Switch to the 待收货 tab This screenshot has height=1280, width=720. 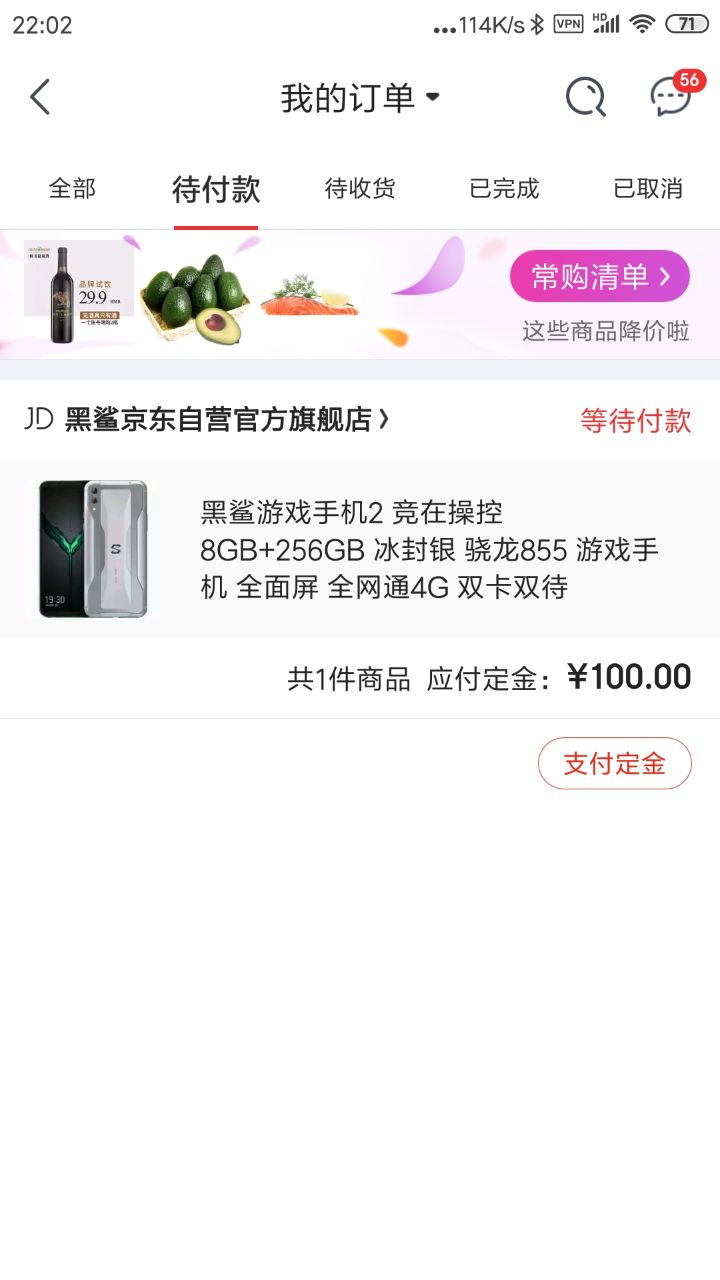(360, 188)
